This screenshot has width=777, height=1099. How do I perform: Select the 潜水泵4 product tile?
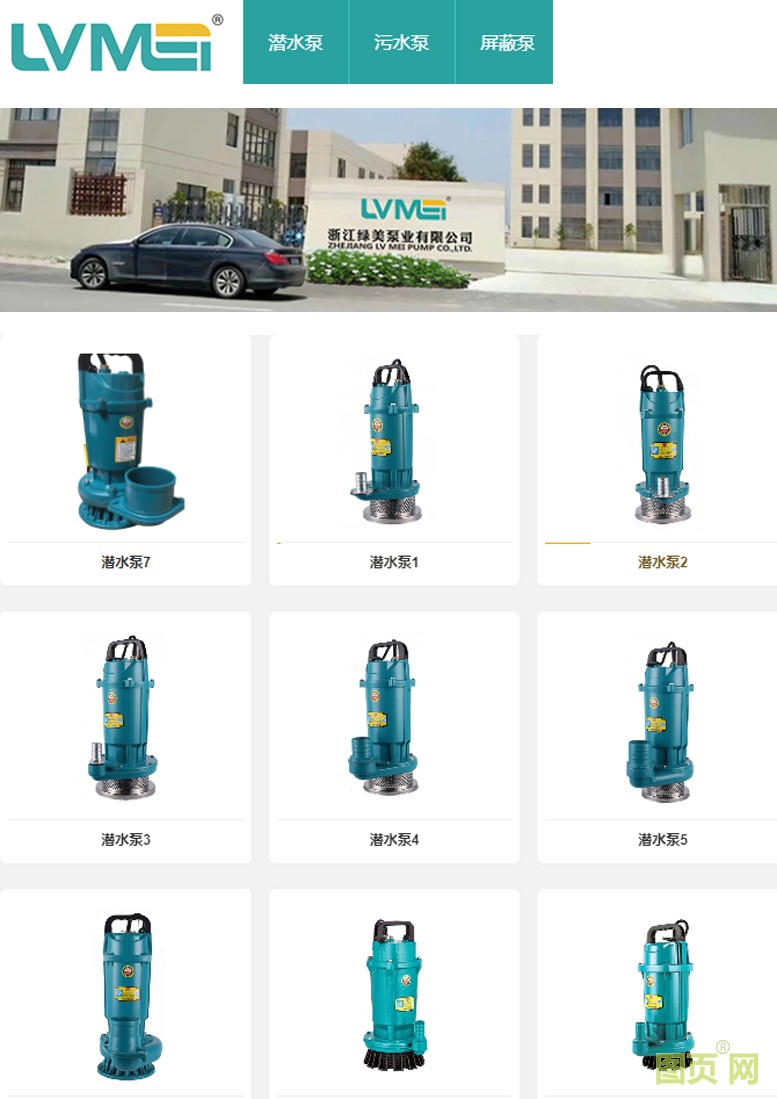coord(394,737)
